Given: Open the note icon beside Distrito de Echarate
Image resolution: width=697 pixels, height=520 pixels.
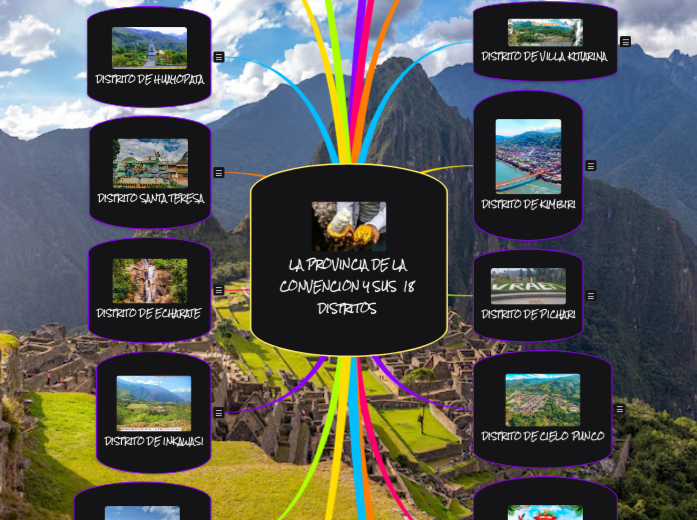Looking at the screenshot, I should pyautogui.click(x=219, y=290).
